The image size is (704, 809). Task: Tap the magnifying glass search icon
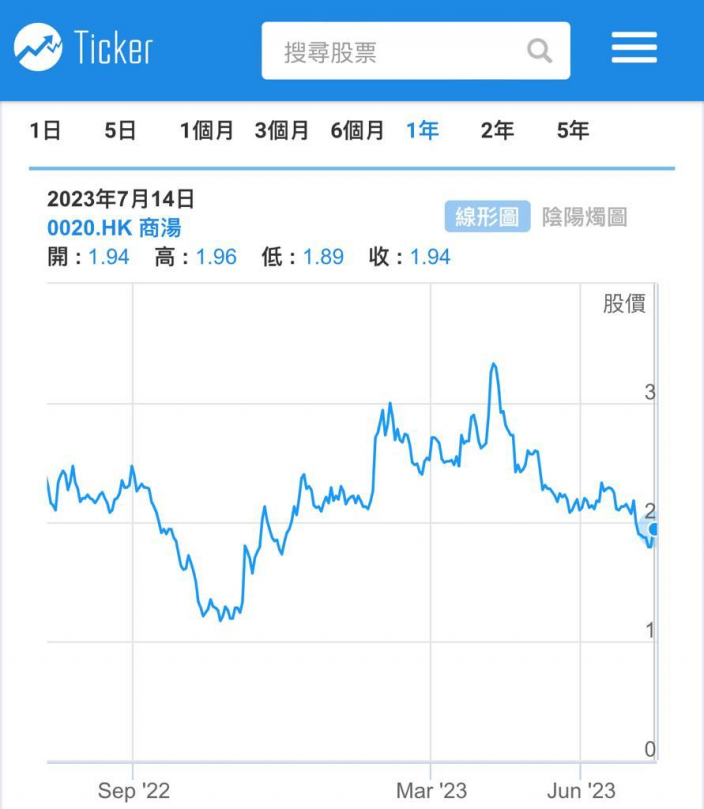pyautogui.click(x=539, y=51)
